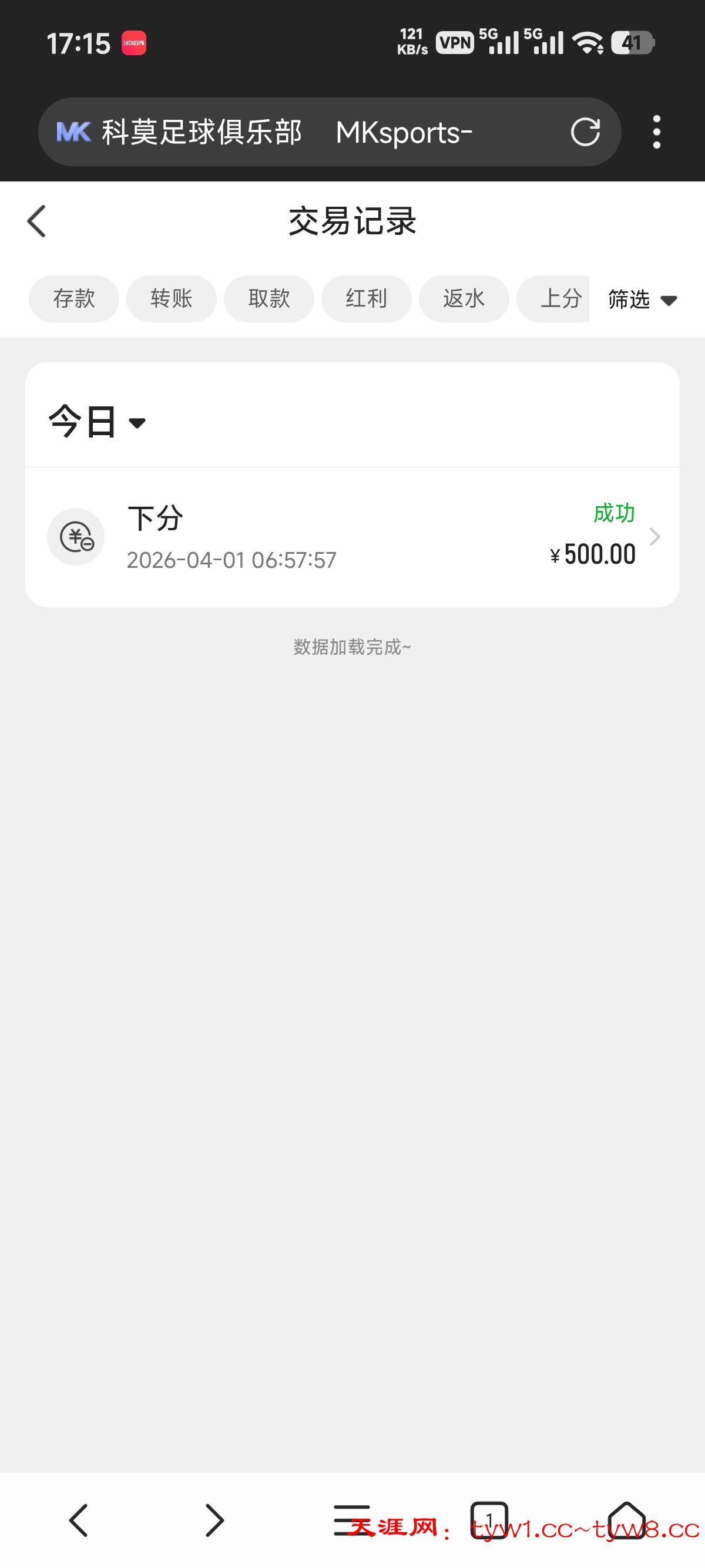The width and height of the screenshot is (705, 1568).
Task: Select the 转账 filter chip
Action: 171,298
